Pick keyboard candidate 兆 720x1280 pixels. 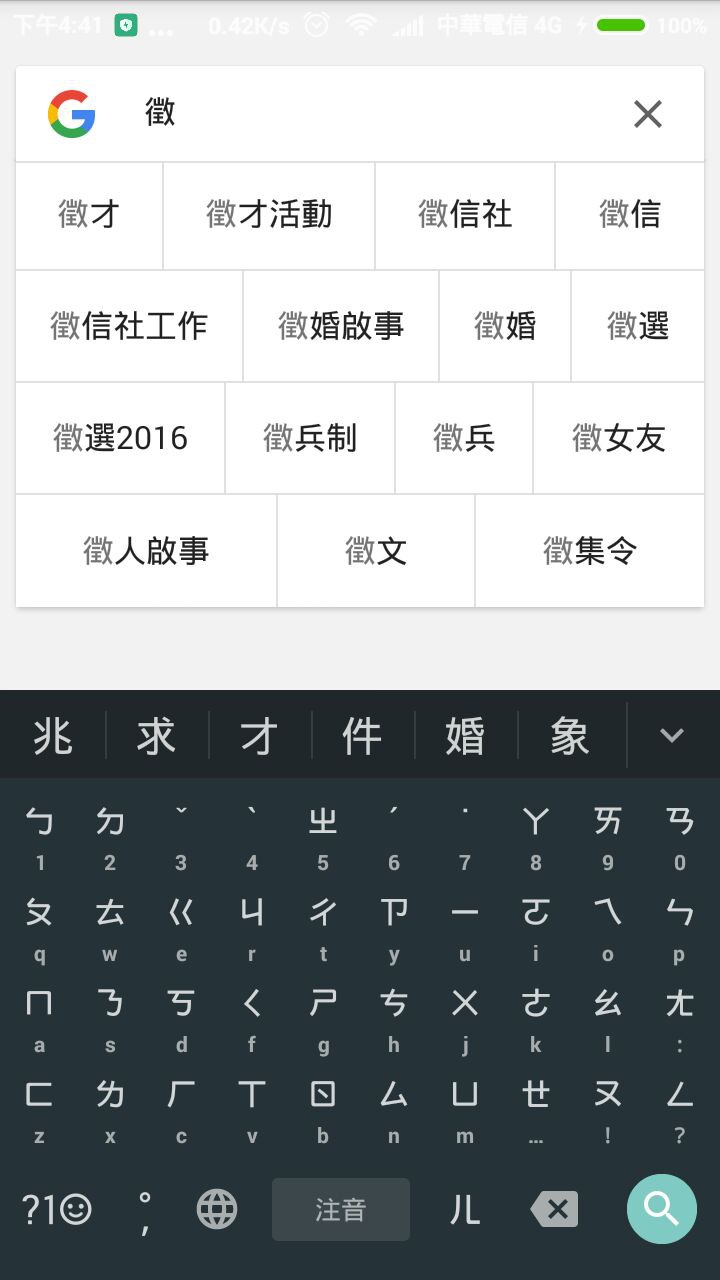tap(53, 737)
